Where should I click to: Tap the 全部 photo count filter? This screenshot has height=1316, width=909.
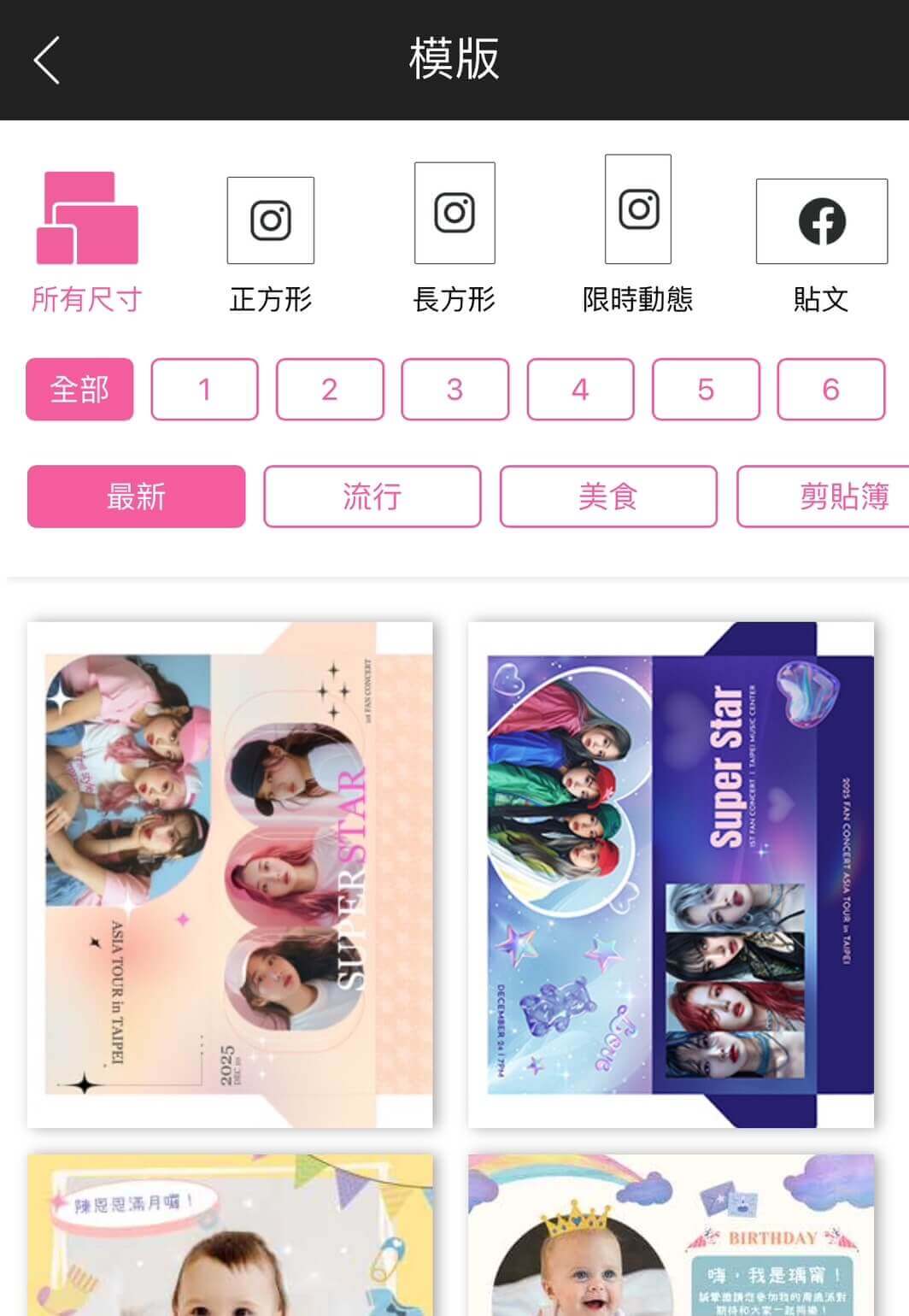pyautogui.click(x=79, y=390)
